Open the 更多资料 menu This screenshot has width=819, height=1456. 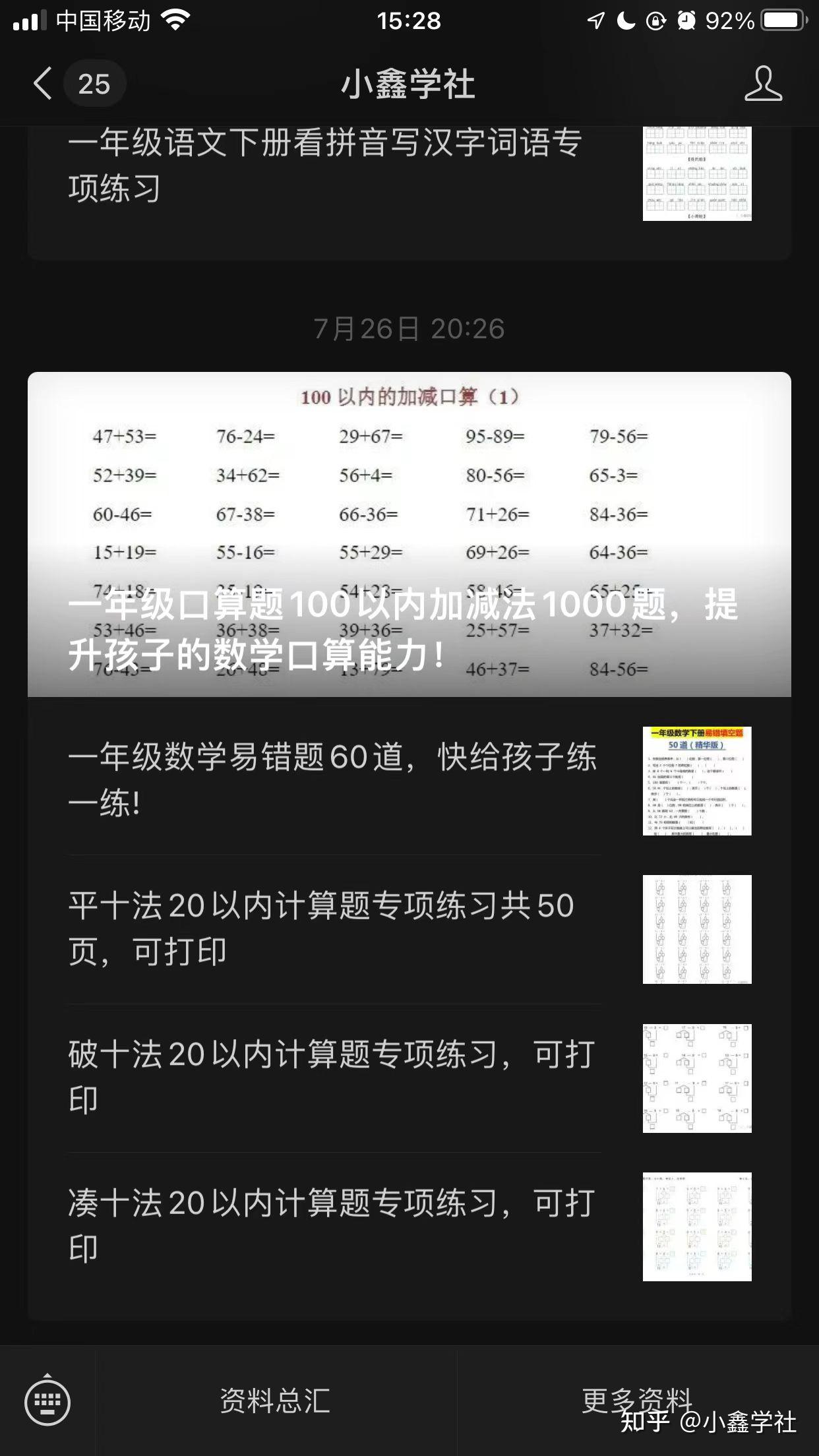[x=637, y=1401]
